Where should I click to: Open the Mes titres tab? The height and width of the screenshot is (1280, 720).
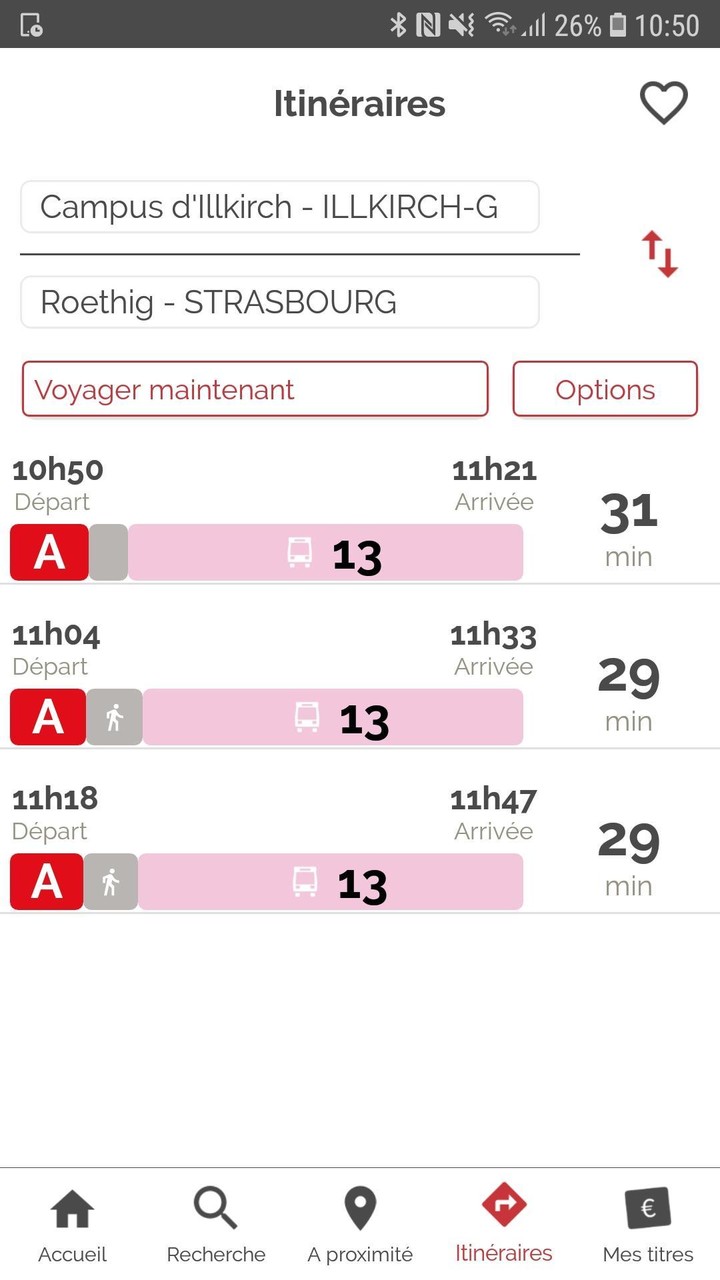(x=648, y=1225)
